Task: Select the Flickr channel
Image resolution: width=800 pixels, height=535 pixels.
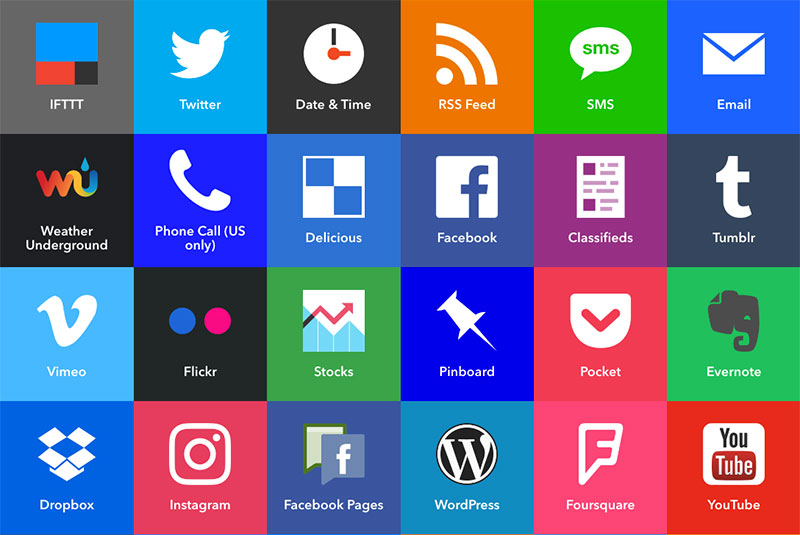Action: tap(200, 333)
